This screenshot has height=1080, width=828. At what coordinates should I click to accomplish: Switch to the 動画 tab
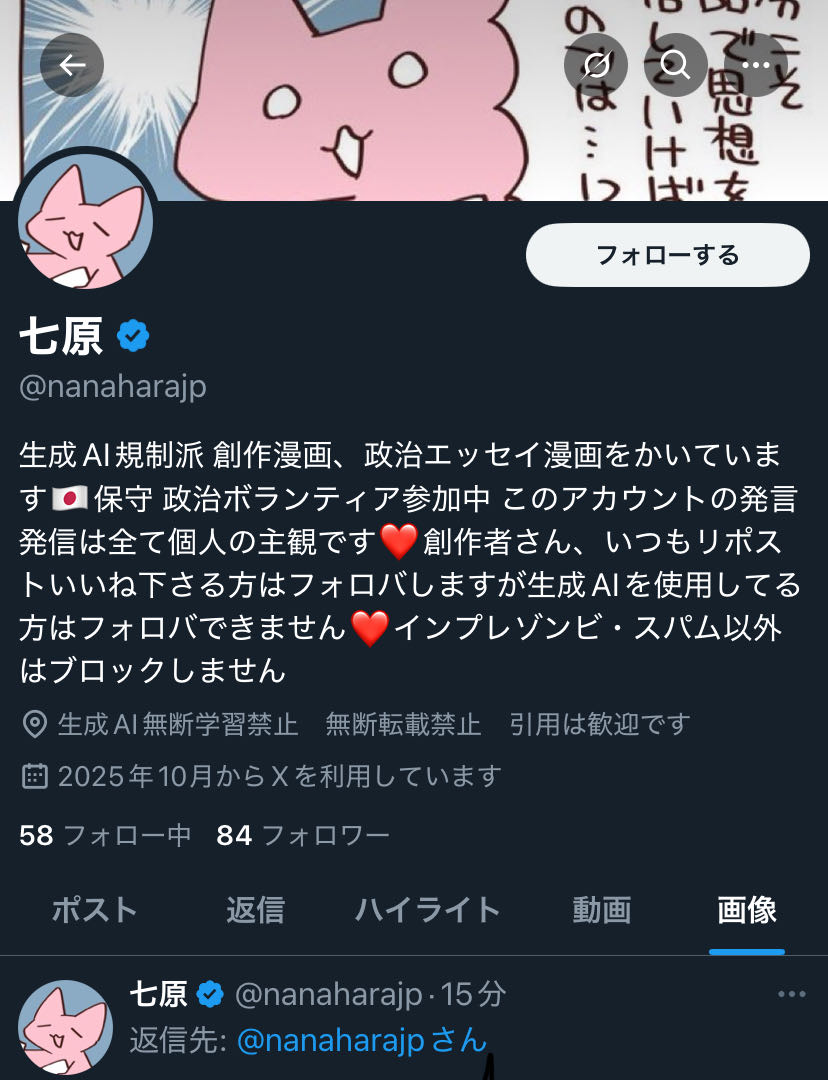pos(601,910)
